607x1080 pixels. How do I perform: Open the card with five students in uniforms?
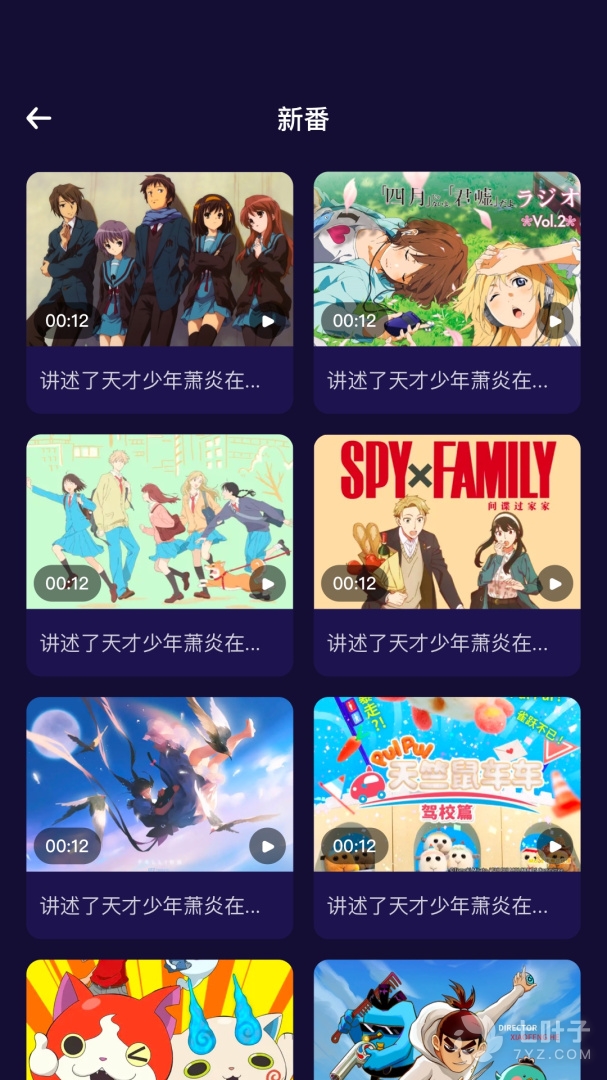point(159,260)
